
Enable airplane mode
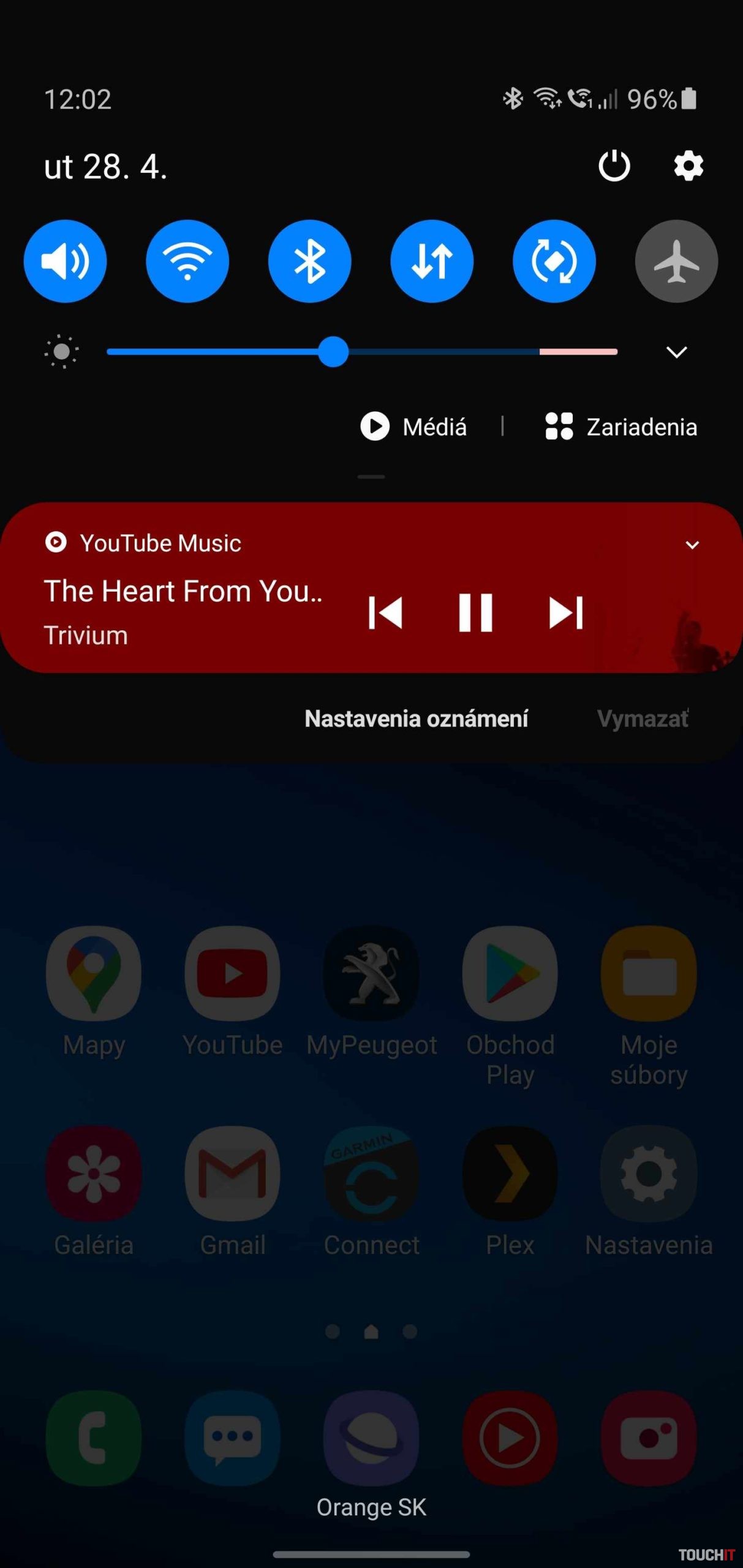pyautogui.click(x=676, y=261)
